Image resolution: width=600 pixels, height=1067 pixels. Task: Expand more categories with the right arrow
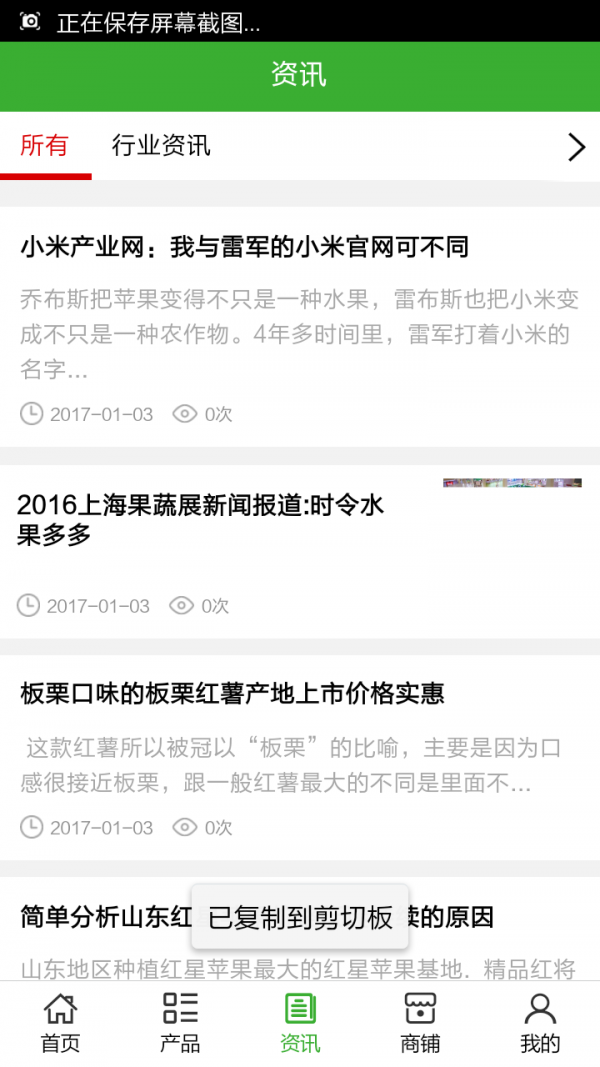pyautogui.click(x=576, y=147)
